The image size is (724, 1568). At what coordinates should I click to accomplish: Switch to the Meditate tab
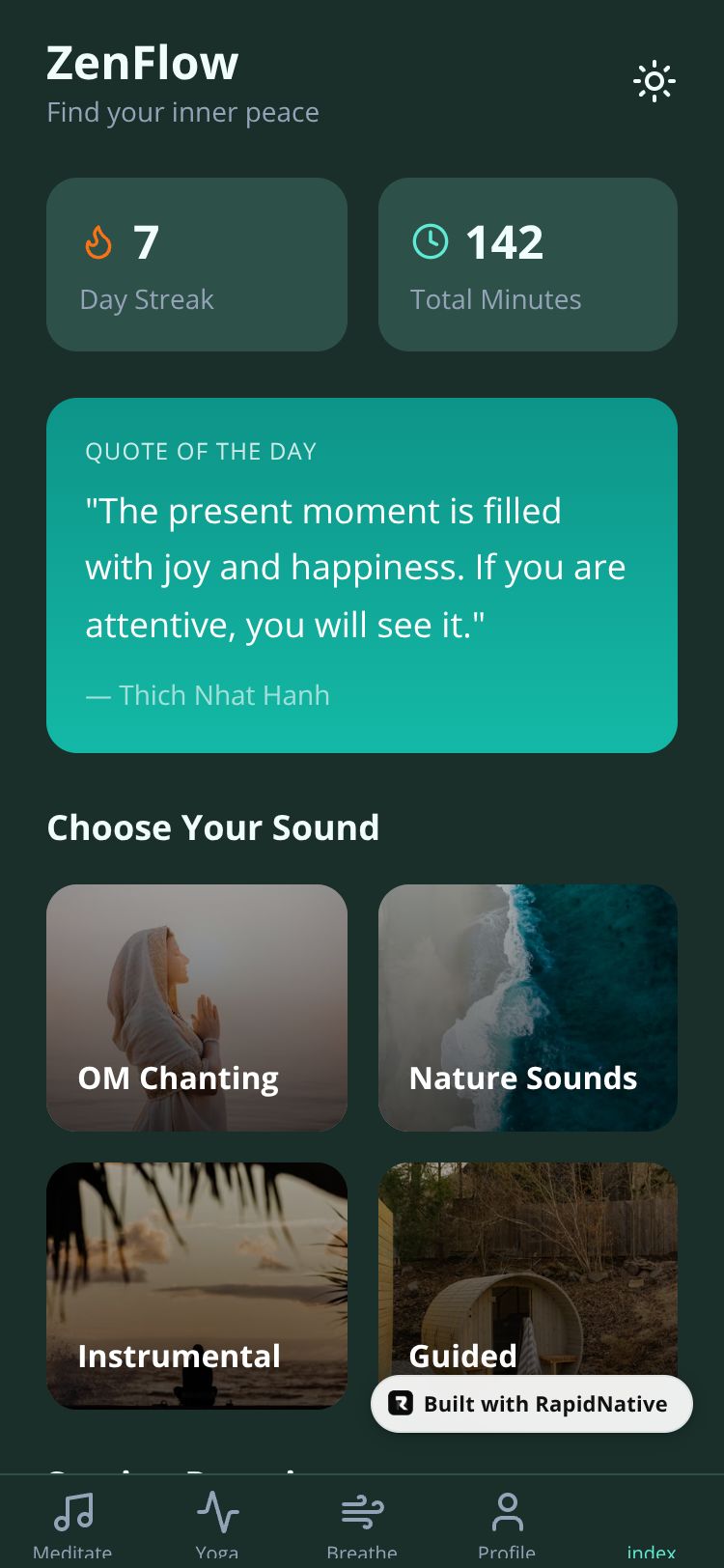tap(72, 1524)
